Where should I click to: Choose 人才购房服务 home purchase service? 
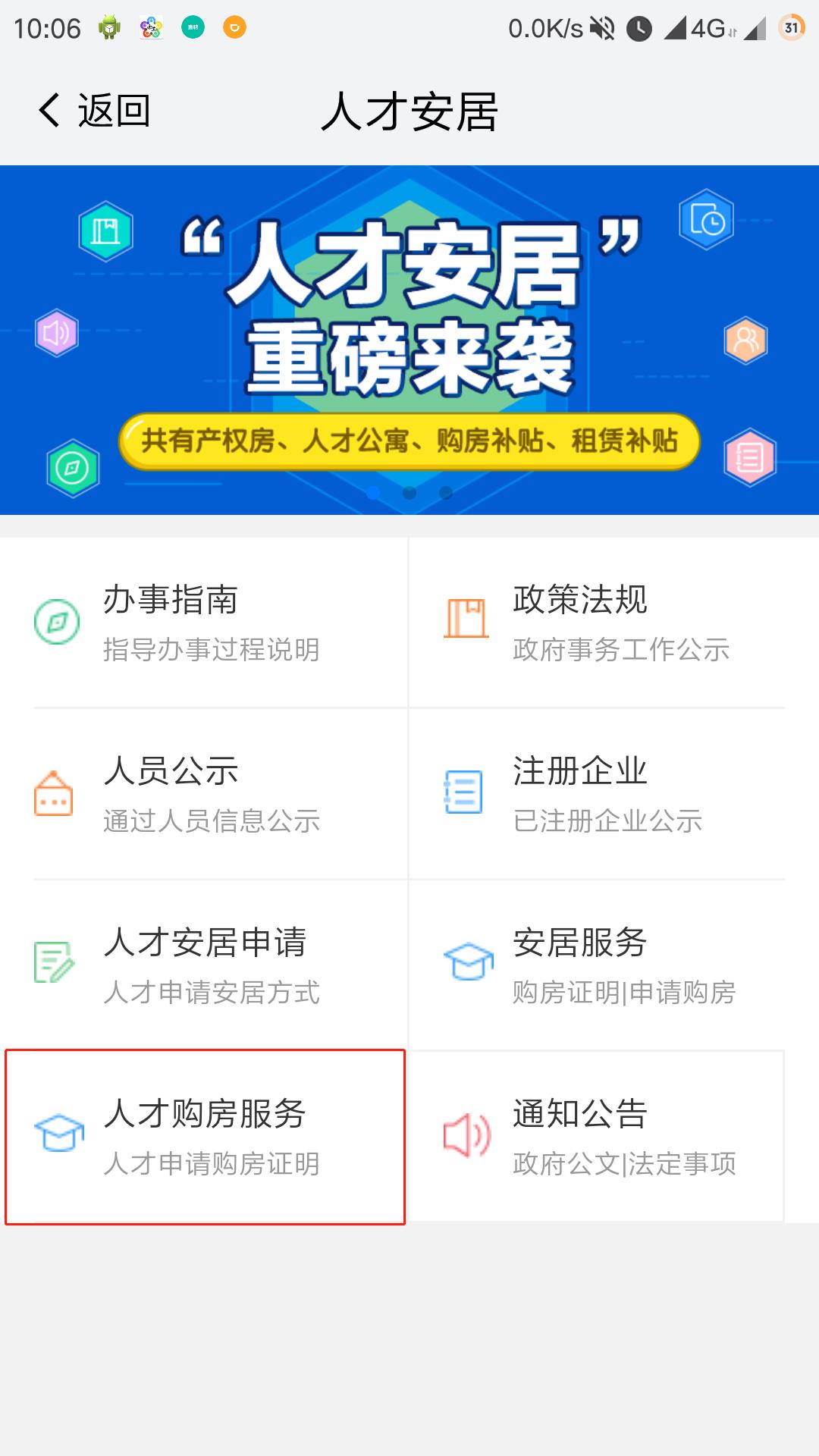205,1137
